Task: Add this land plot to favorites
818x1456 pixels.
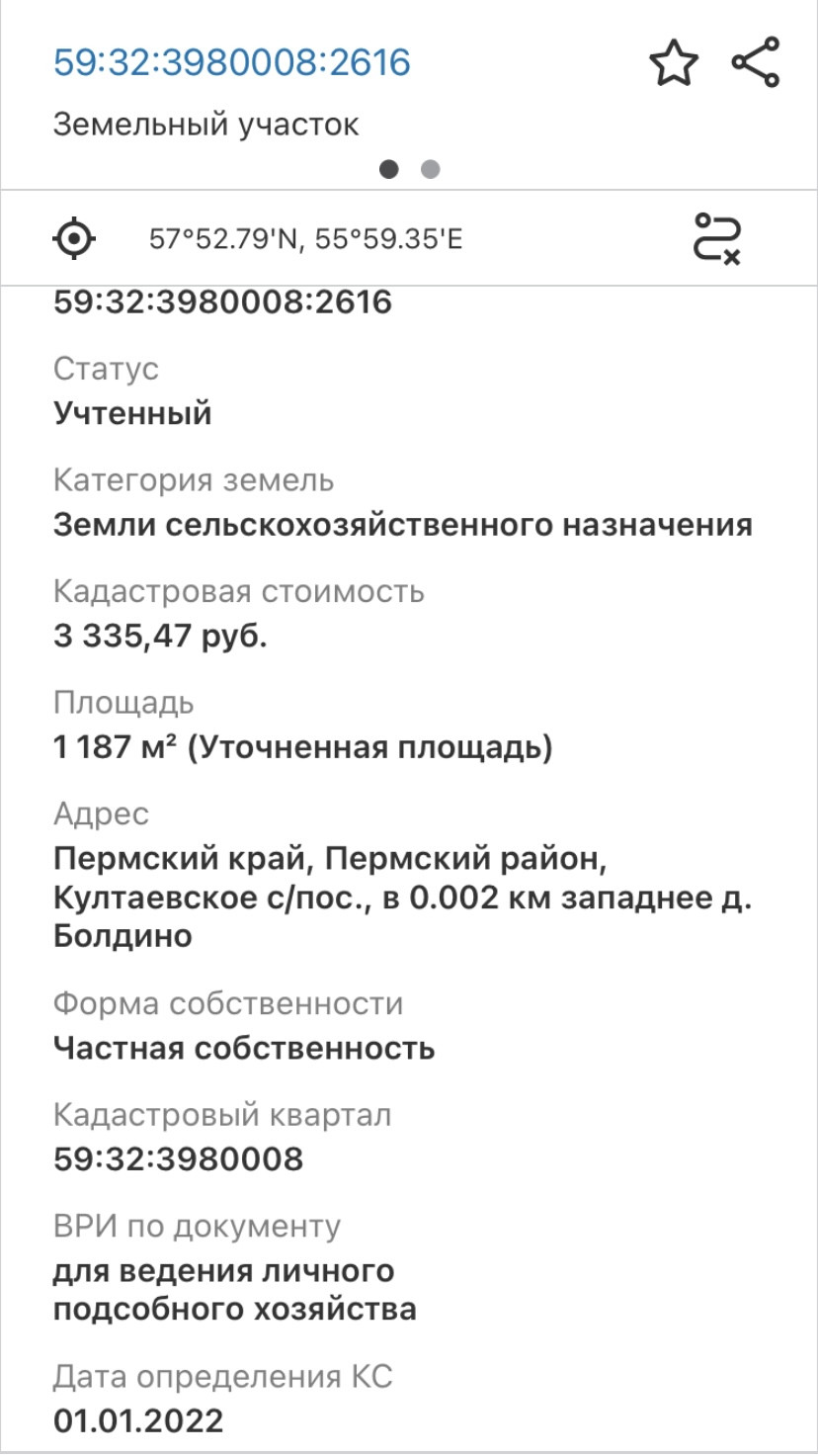Action: 673,63
